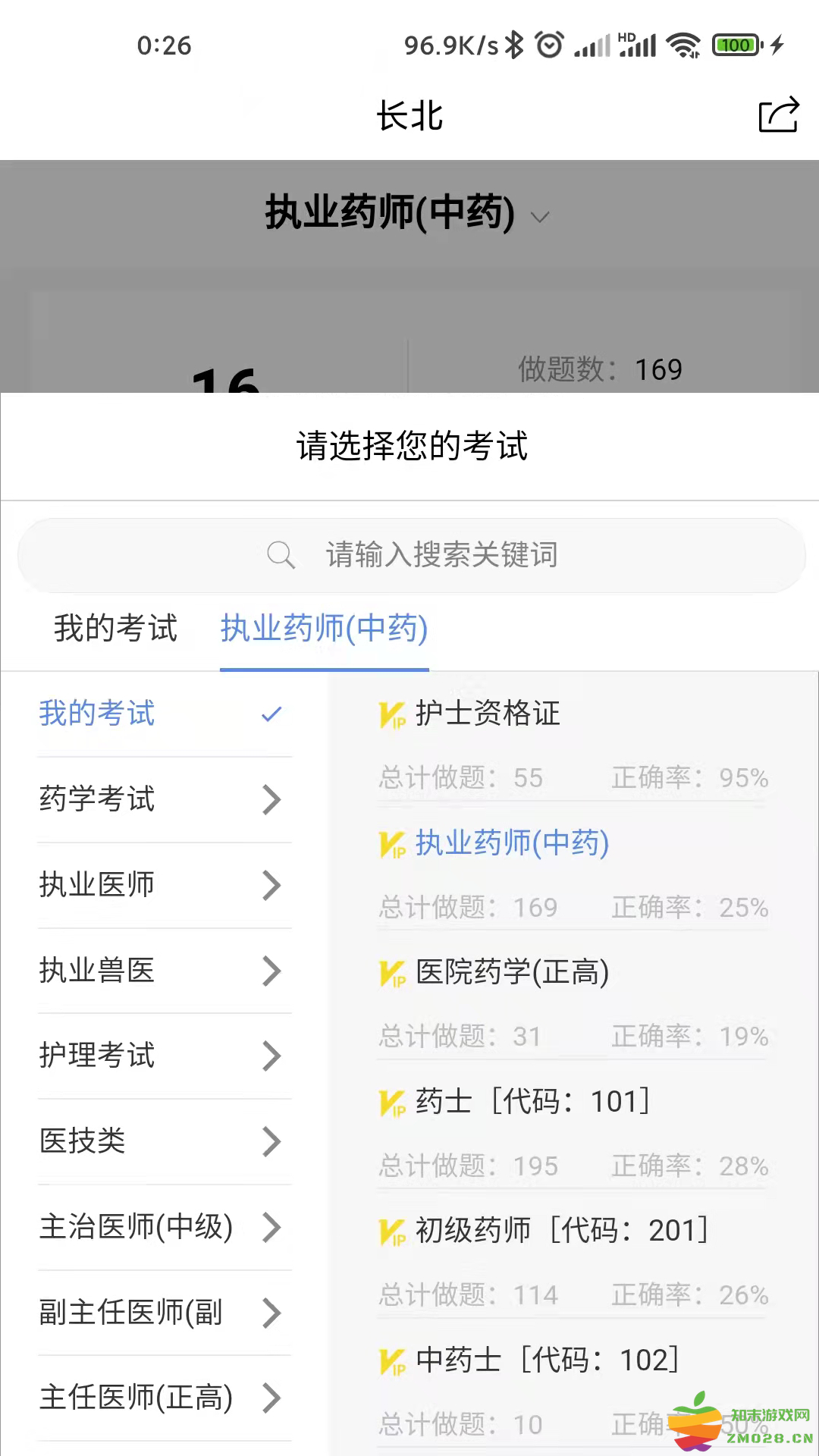The image size is (819, 1456).
Task: Tap the VIP icon beside 医院药学(正高)
Action: 394,972
